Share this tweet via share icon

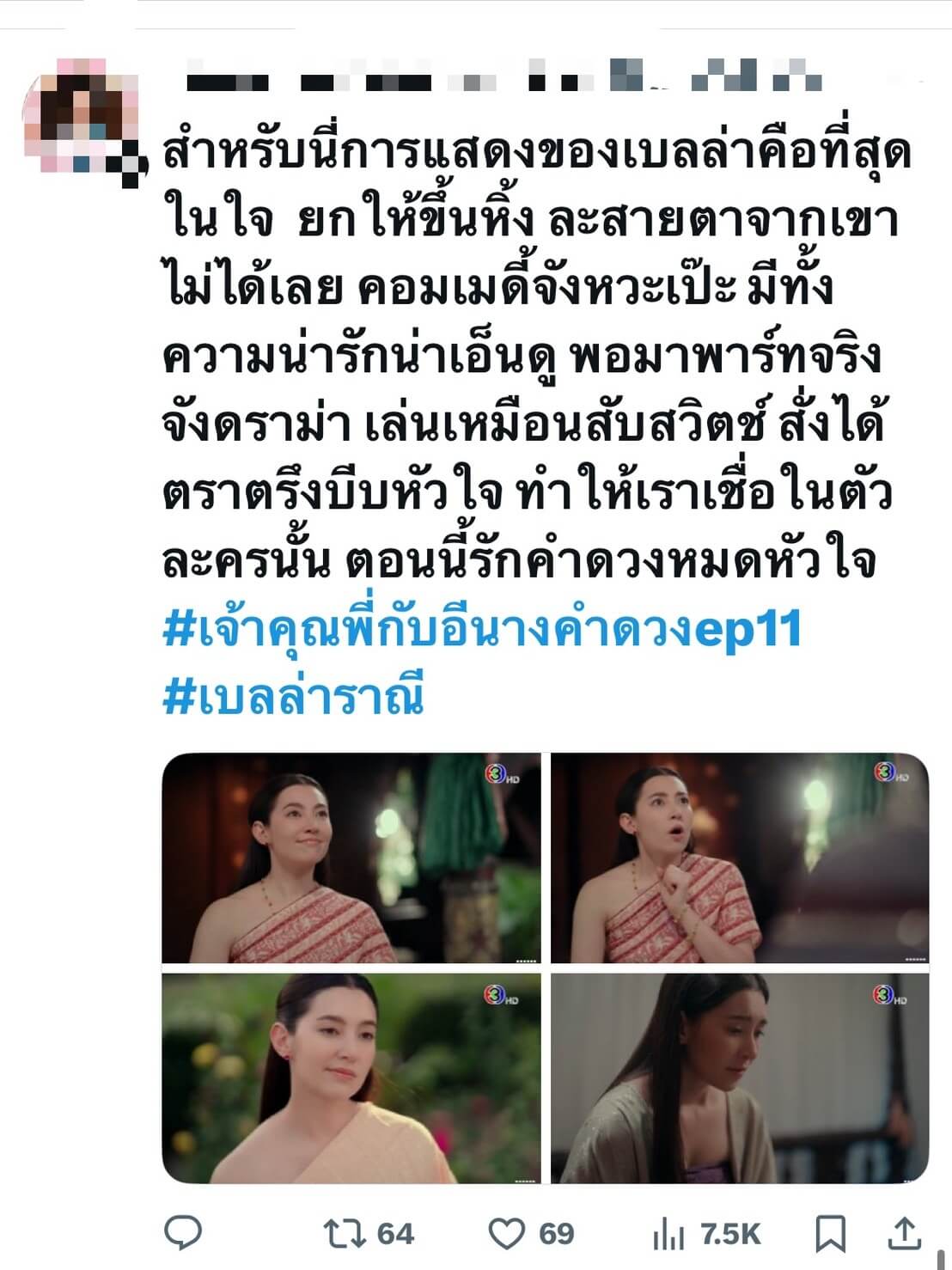coord(904,1233)
